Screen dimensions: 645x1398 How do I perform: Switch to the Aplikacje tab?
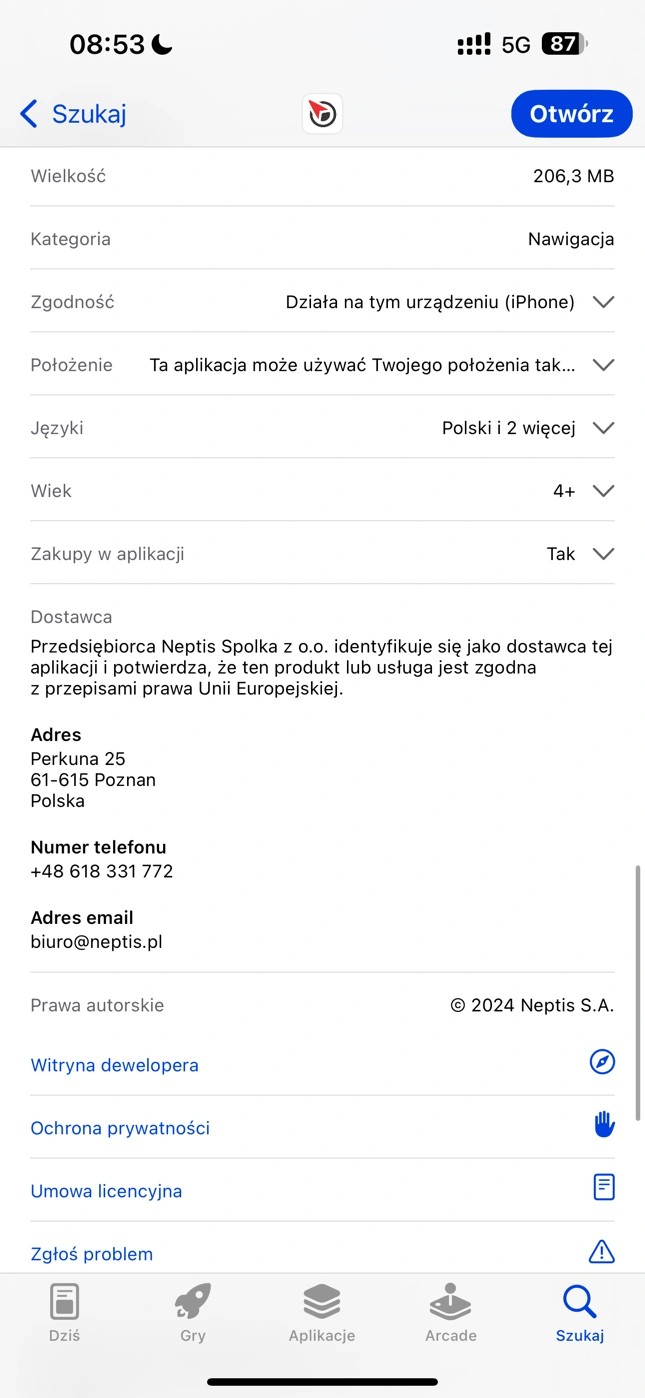(322, 1313)
